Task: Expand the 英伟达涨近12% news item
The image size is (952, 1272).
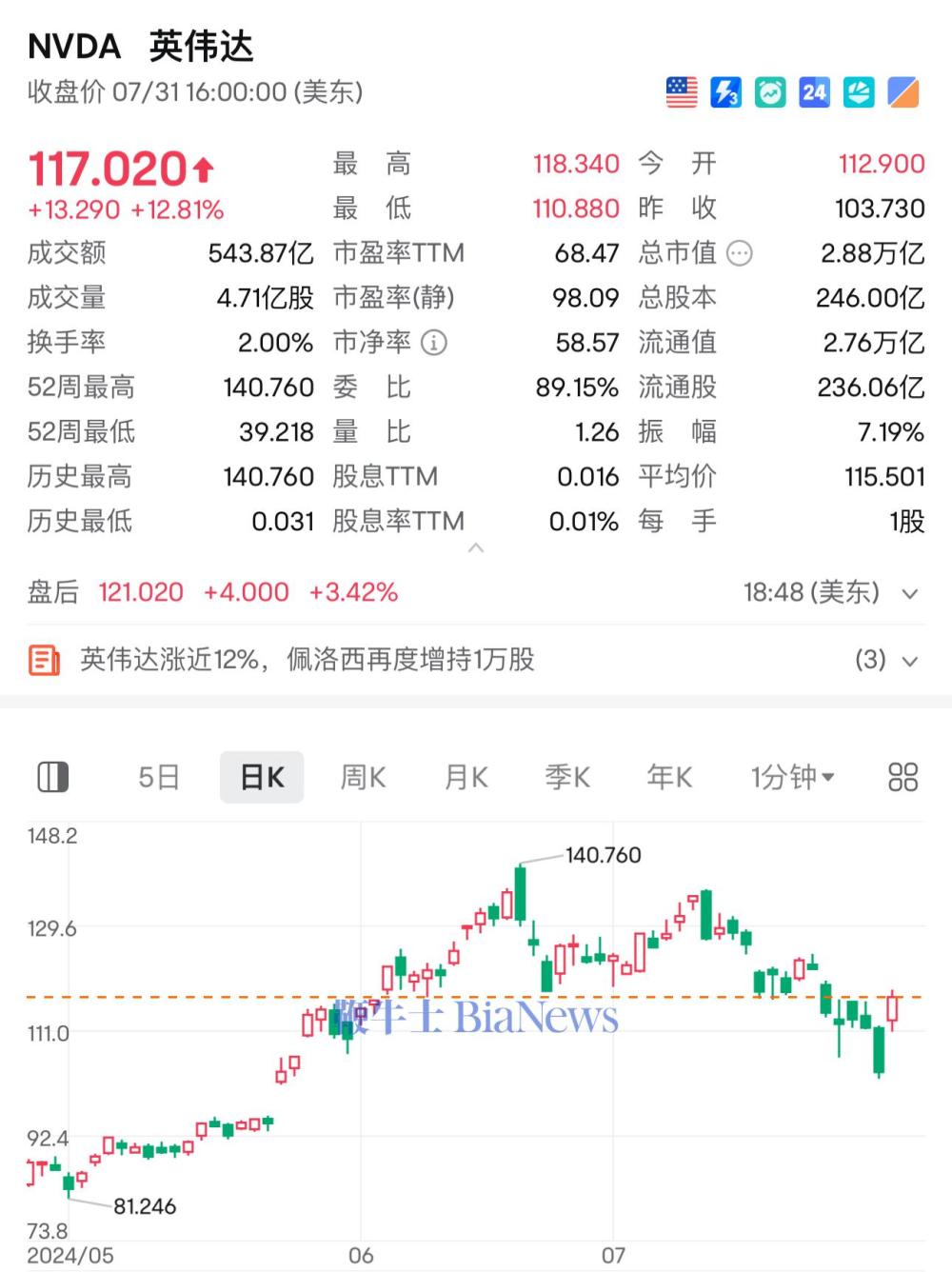Action: (x=909, y=660)
